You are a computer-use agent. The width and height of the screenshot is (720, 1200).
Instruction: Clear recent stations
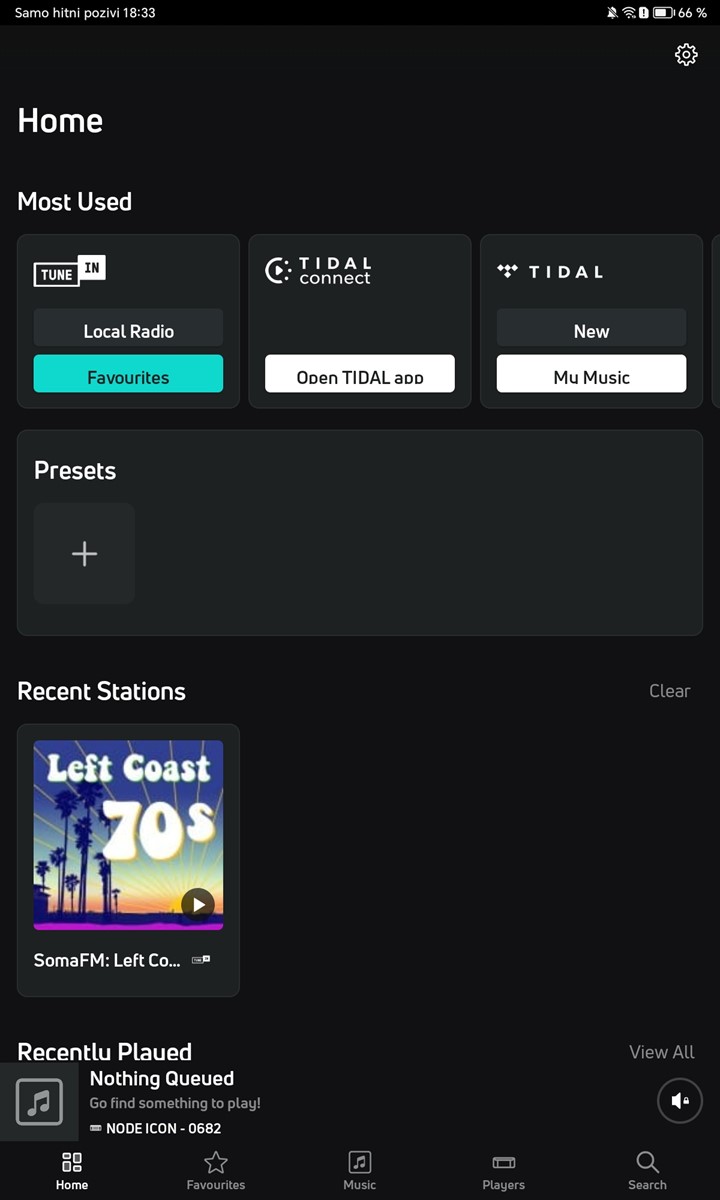[x=669, y=691]
